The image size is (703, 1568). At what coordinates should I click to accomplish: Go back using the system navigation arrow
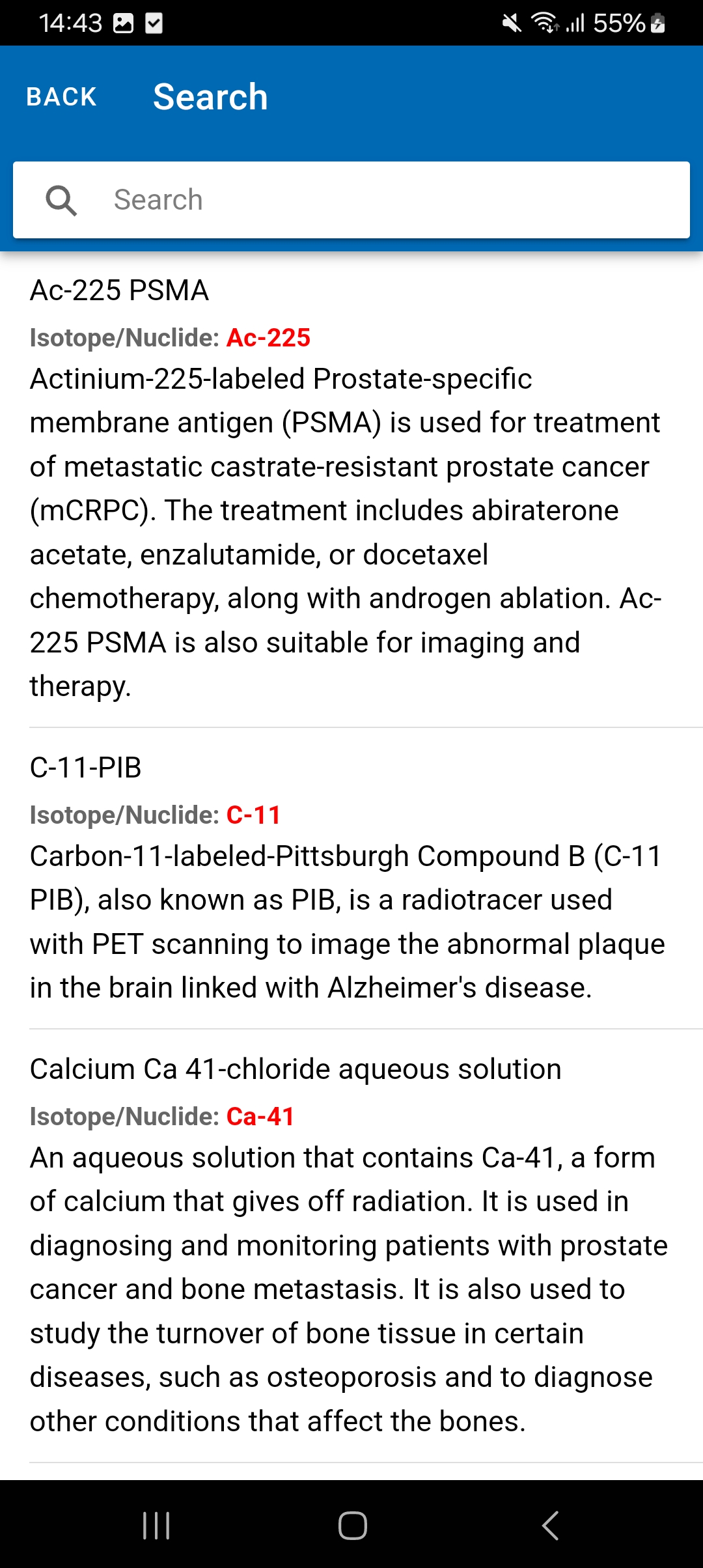point(550,1526)
